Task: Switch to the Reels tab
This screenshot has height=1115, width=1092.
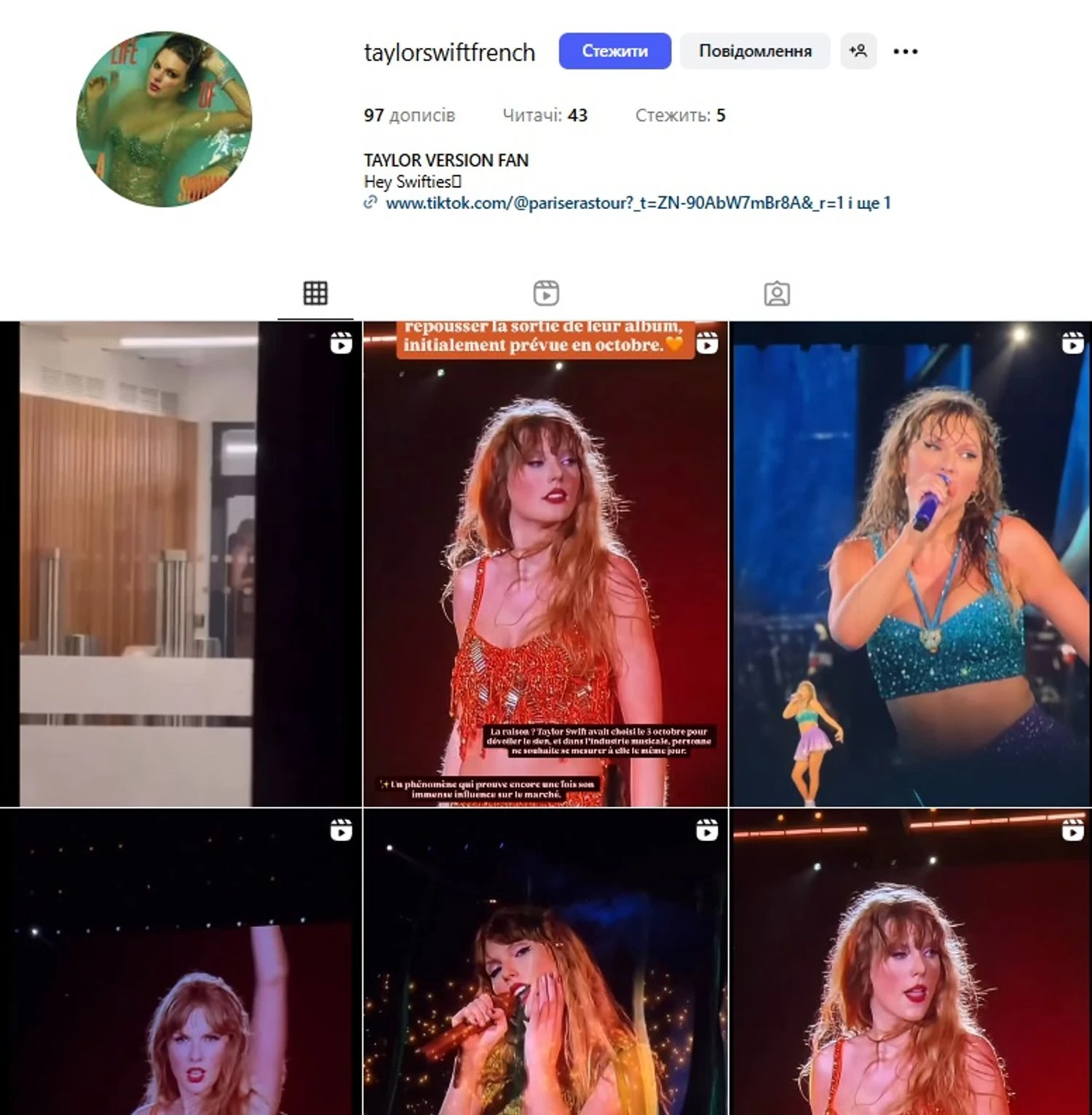Action: click(546, 293)
